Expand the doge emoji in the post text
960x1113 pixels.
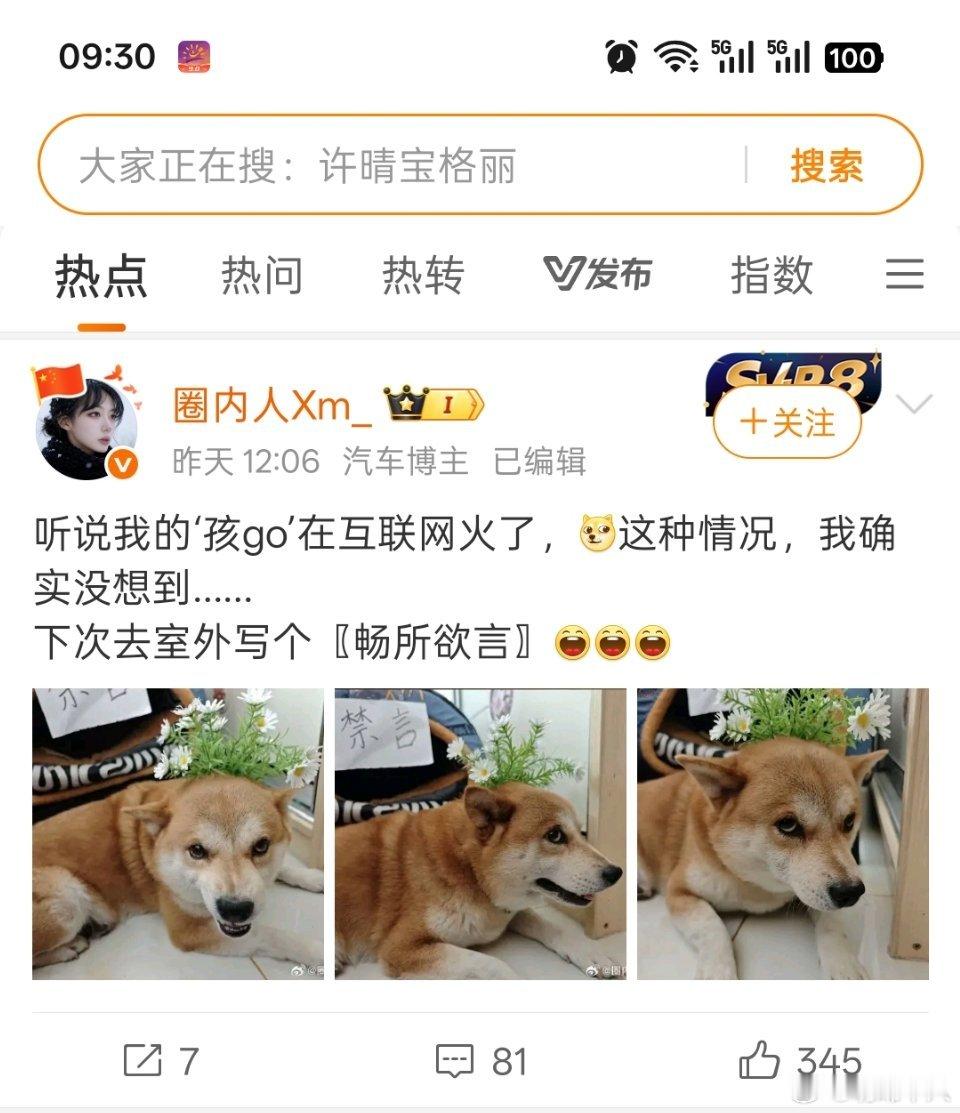coord(598,535)
